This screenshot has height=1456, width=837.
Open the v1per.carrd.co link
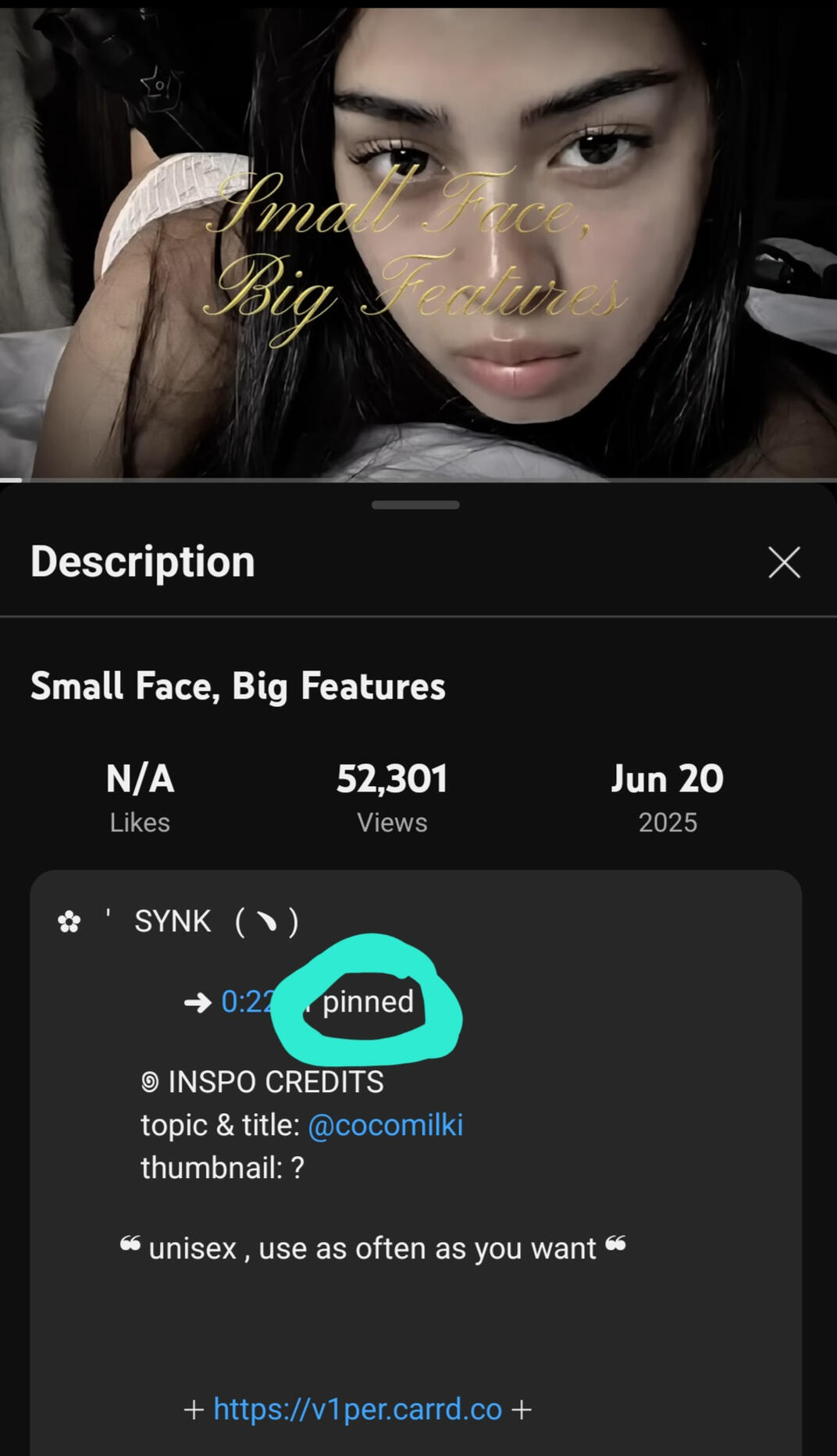coord(358,1409)
